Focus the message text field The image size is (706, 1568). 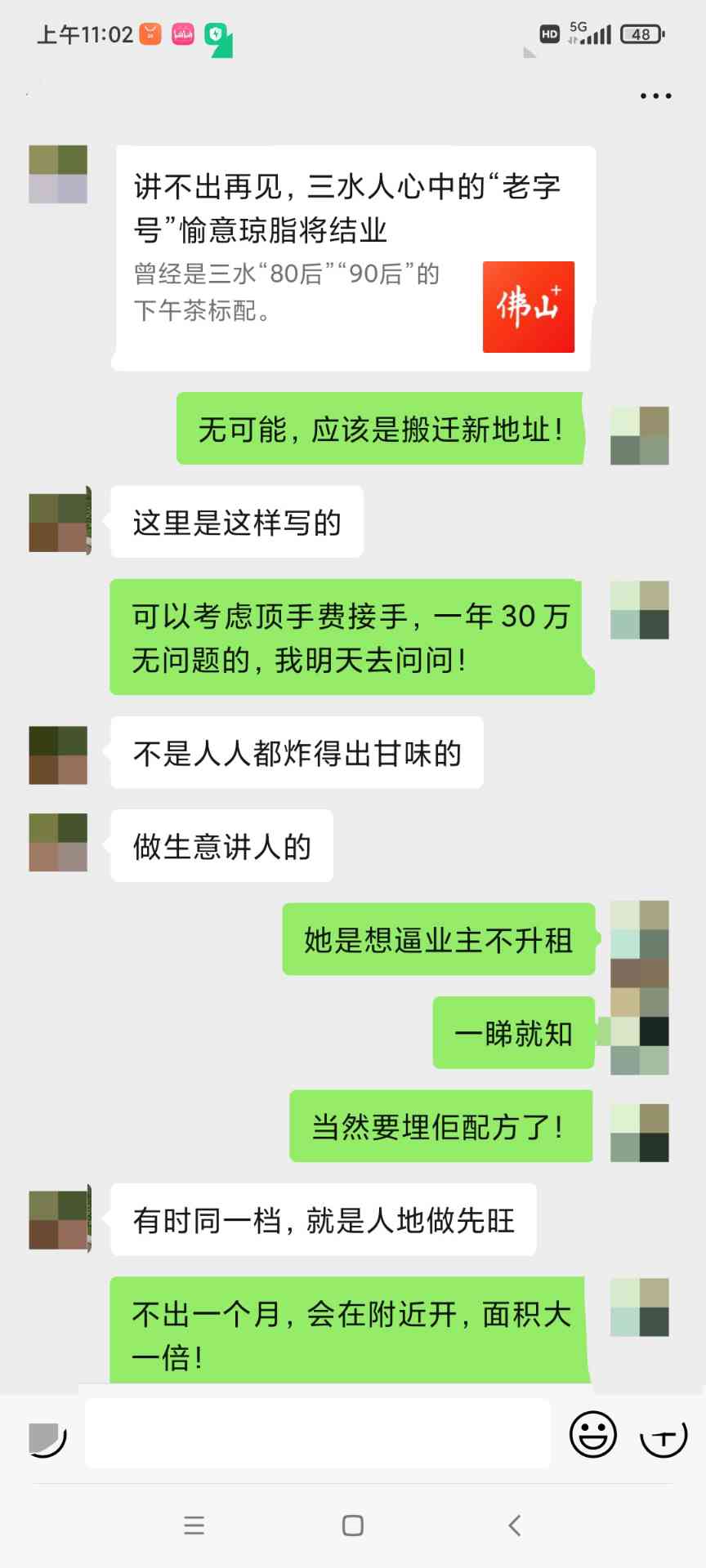pyautogui.click(x=317, y=1433)
